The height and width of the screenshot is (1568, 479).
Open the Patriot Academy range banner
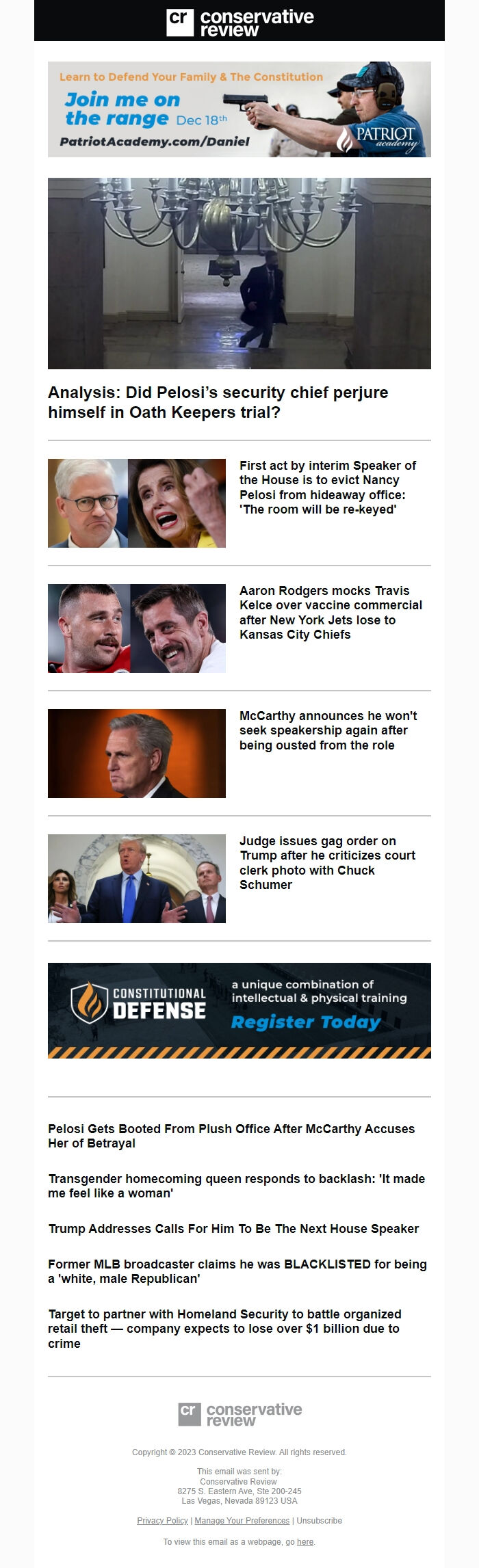pos(239,109)
